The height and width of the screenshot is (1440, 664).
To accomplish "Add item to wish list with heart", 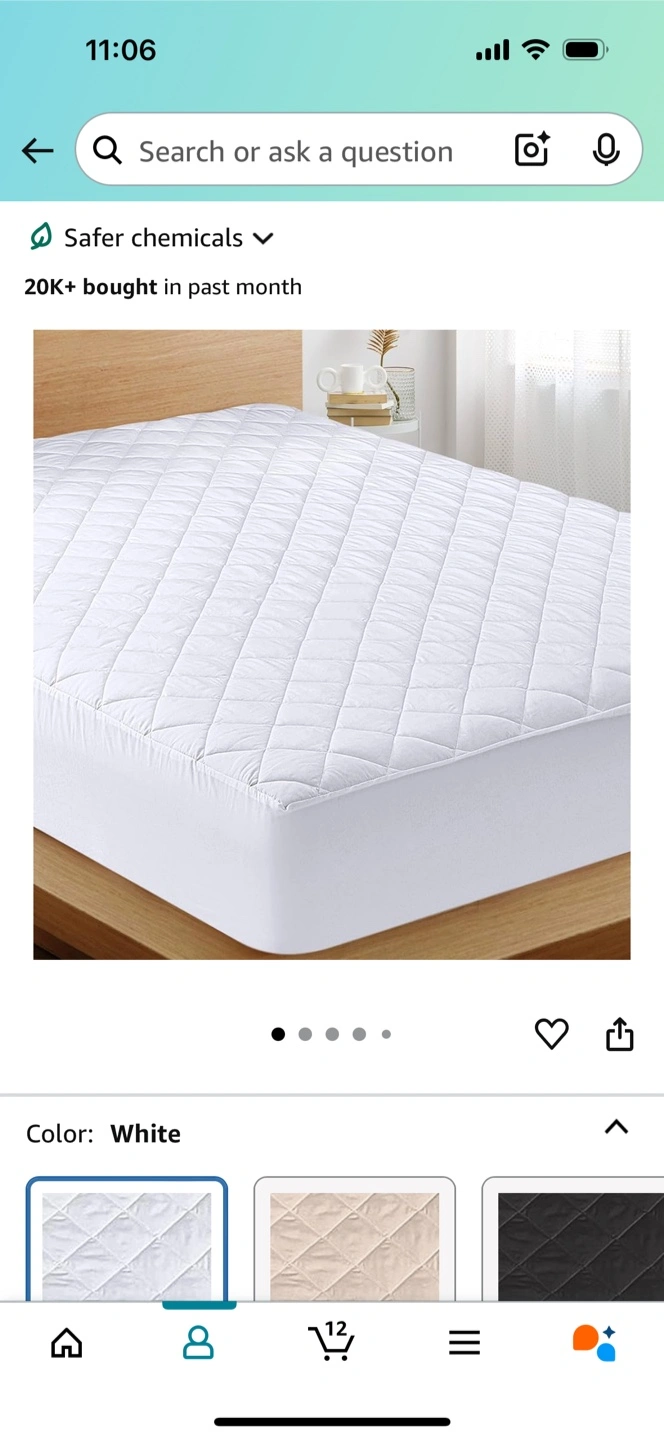I will pos(551,1034).
